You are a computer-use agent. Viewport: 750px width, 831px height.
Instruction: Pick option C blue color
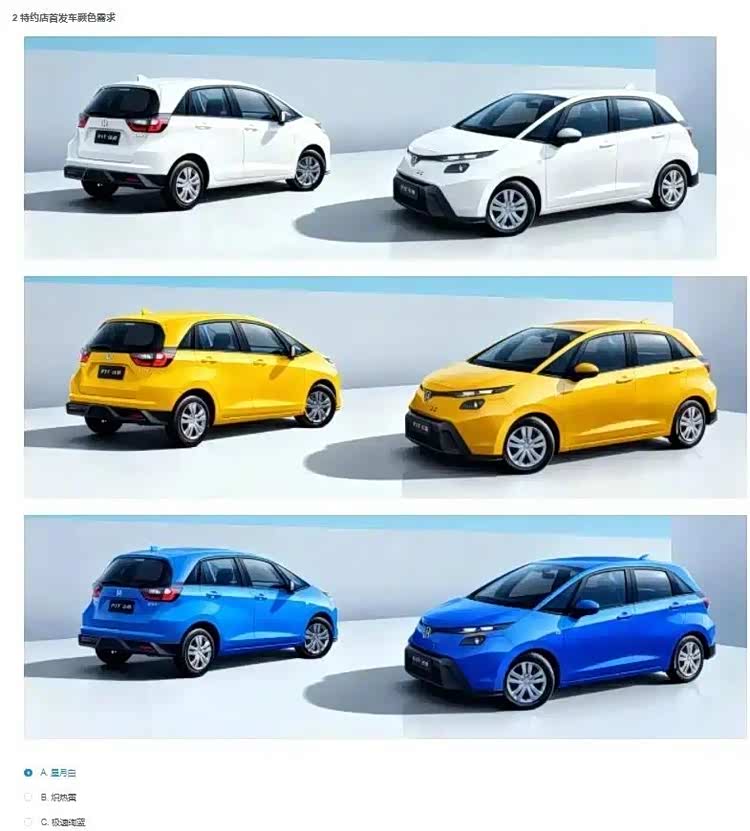[28, 822]
